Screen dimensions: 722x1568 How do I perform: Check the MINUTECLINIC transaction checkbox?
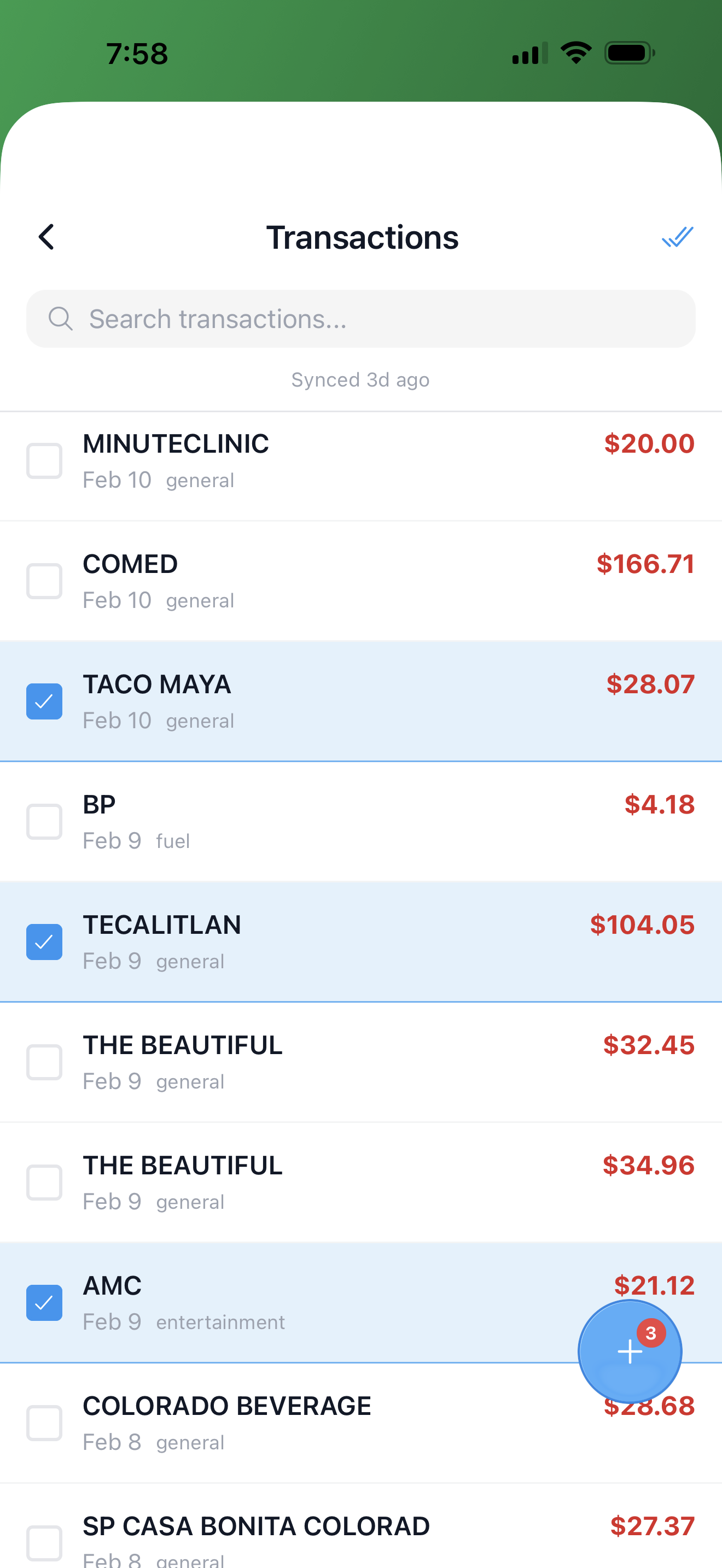click(44, 460)
